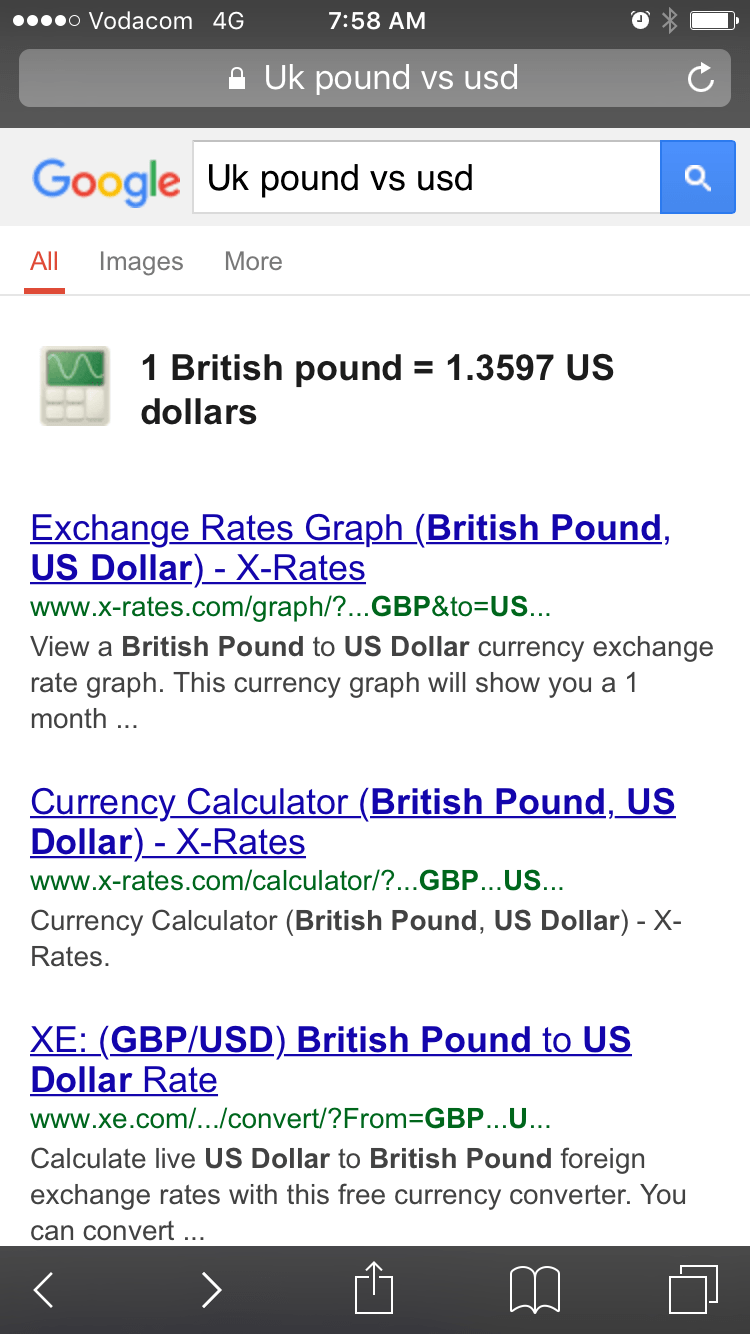This screenshot has width=750, height=1334.
Task: Tap the blue magnifier search button
Action: click(x=697, y=178)
